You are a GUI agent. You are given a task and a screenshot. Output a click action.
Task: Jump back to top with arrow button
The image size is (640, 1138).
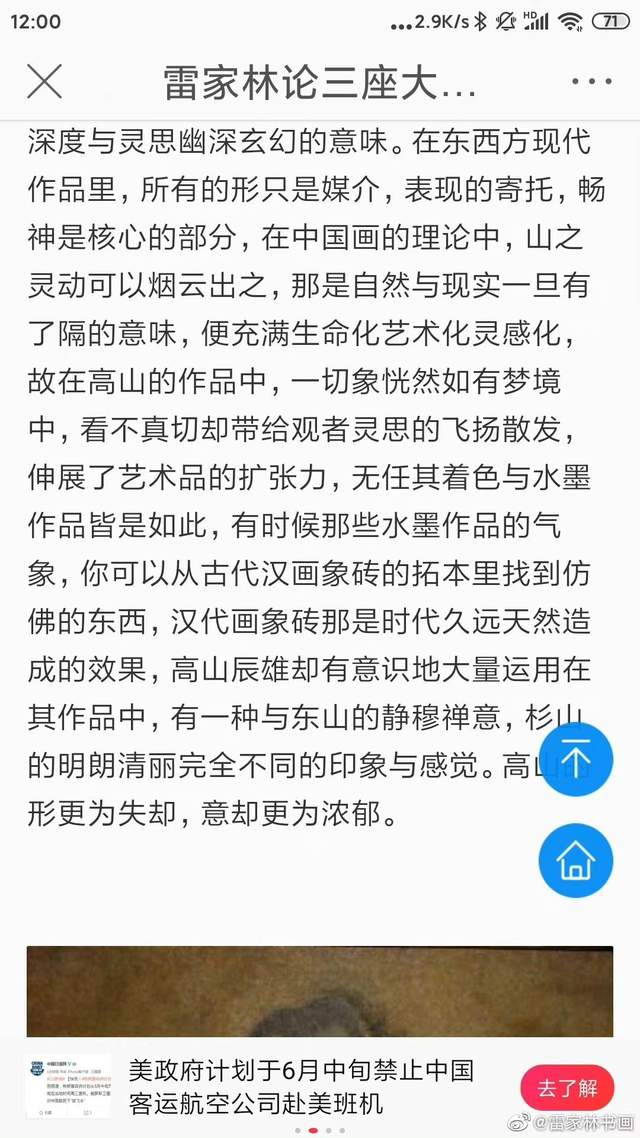click(x=575, y=759)
